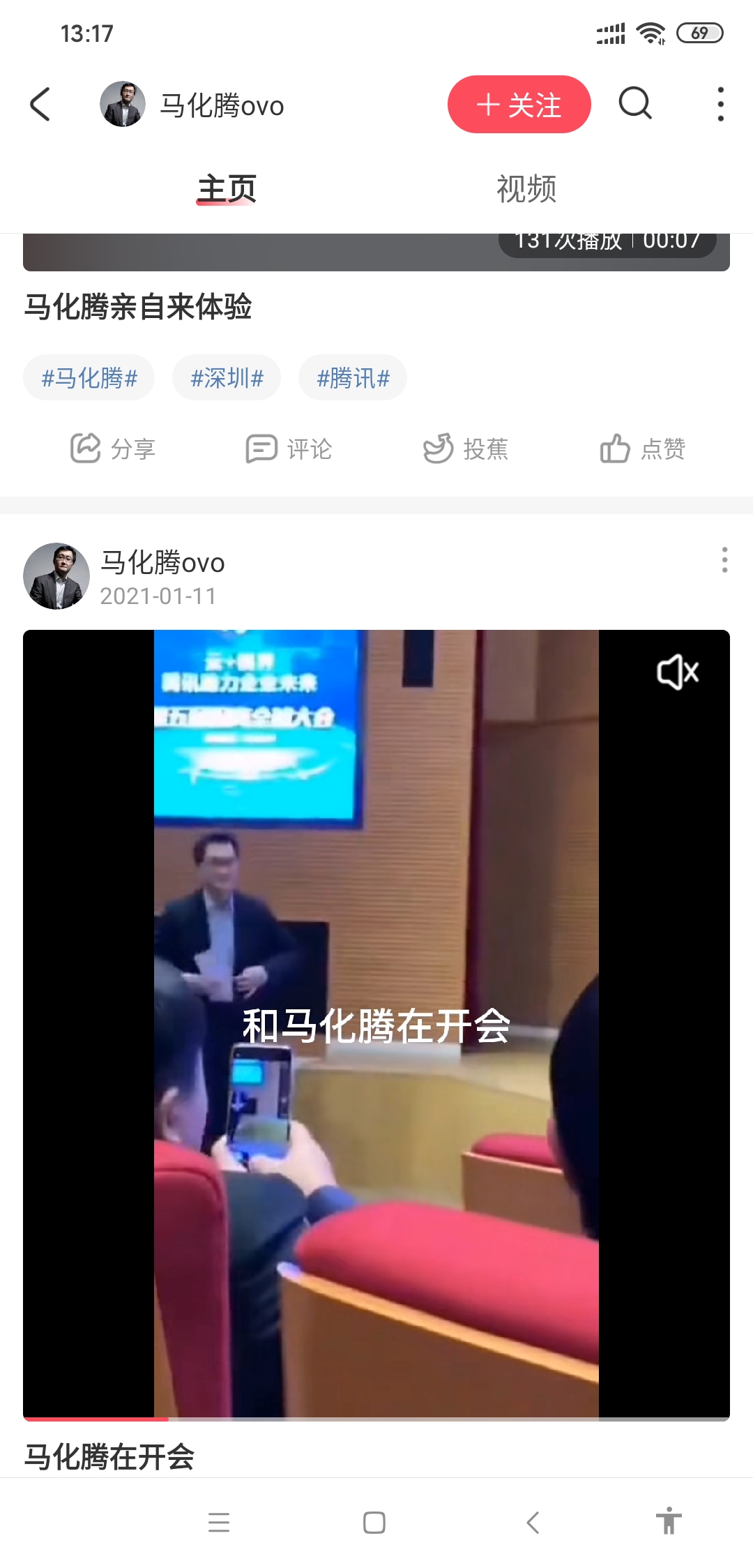Open the top-right overflow menu

[720, 105]
